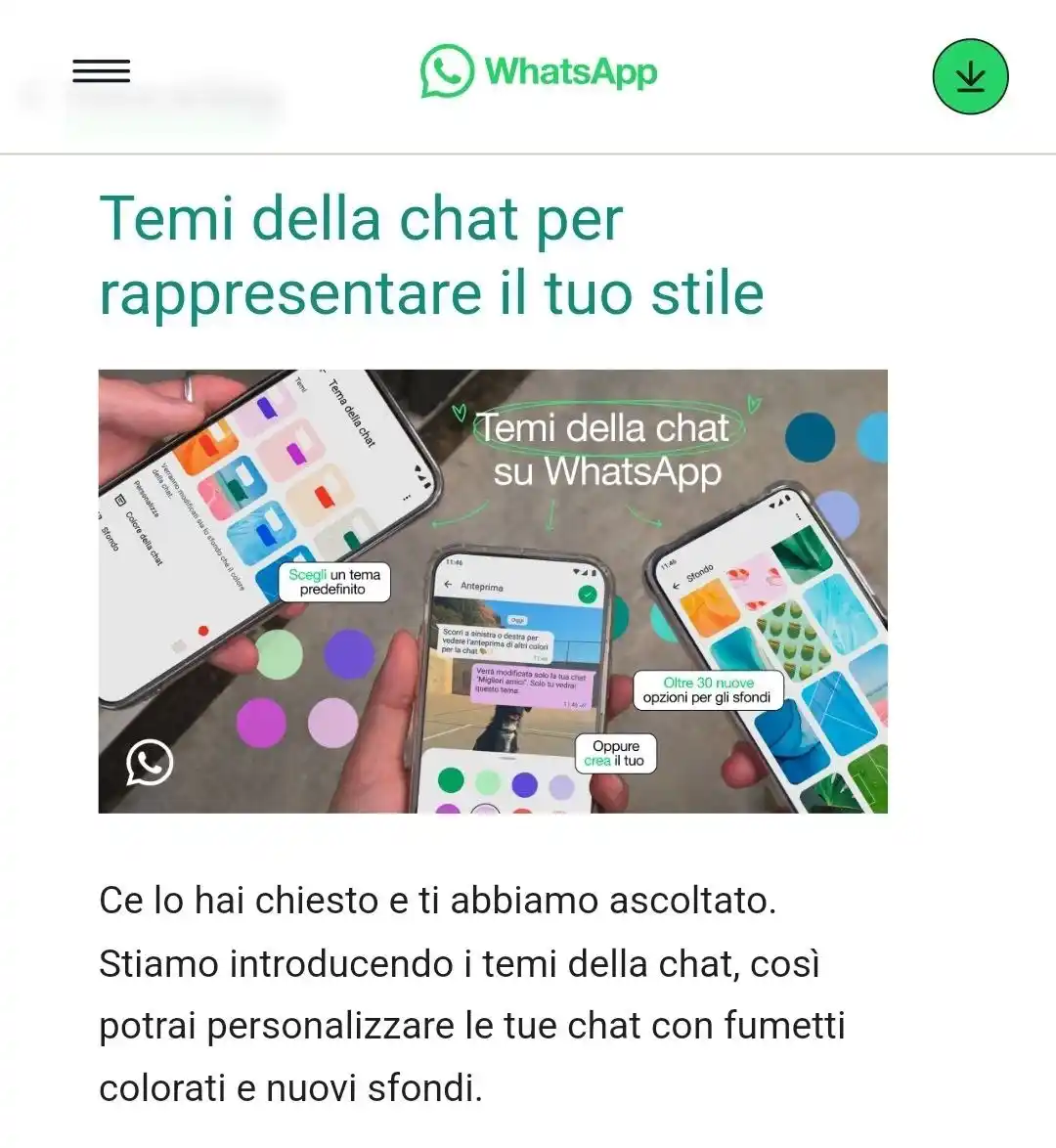Image resolution: width=1056 pixels, height=1148 pixels.
Task: Tap the green download button
Action: coord(970,76)
